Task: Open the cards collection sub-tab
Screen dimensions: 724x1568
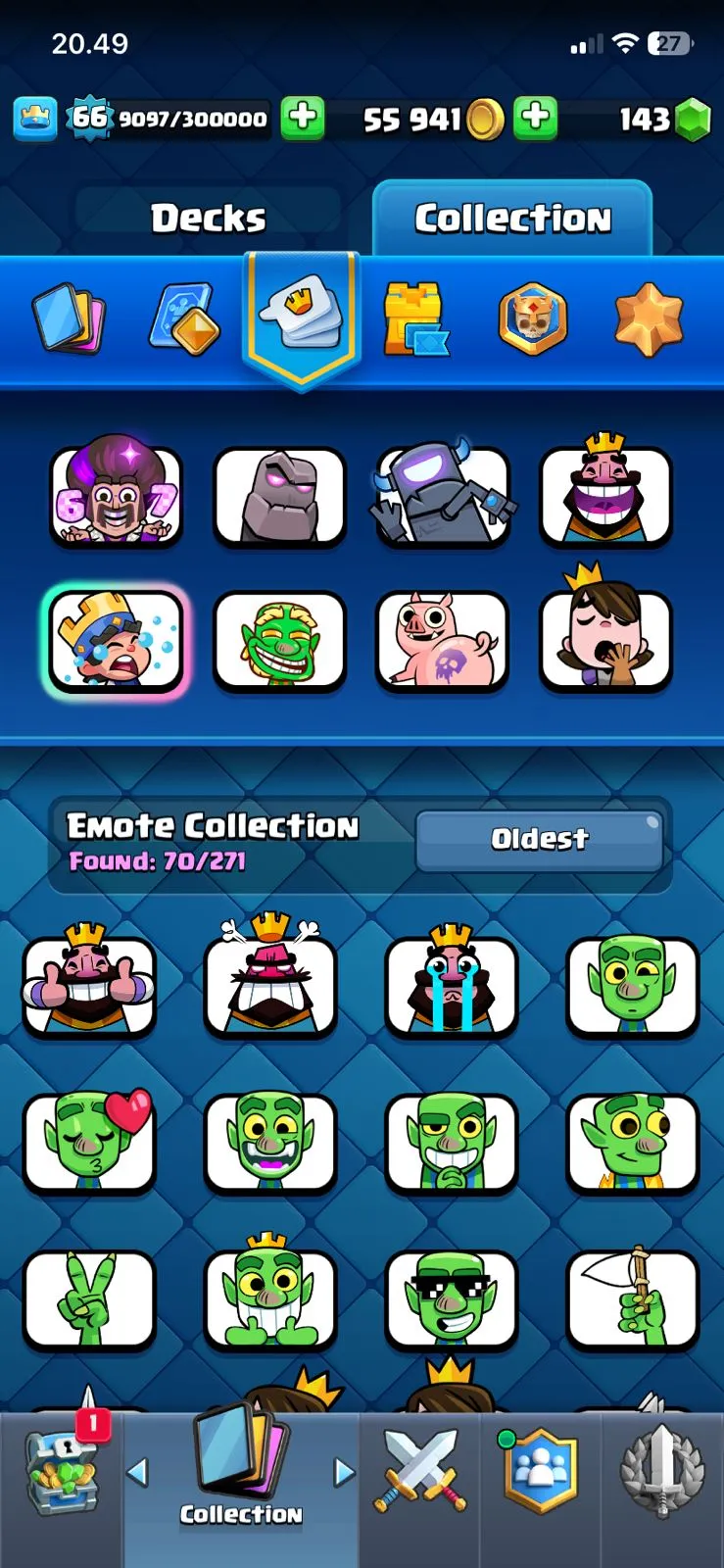Action: [69, 318]
